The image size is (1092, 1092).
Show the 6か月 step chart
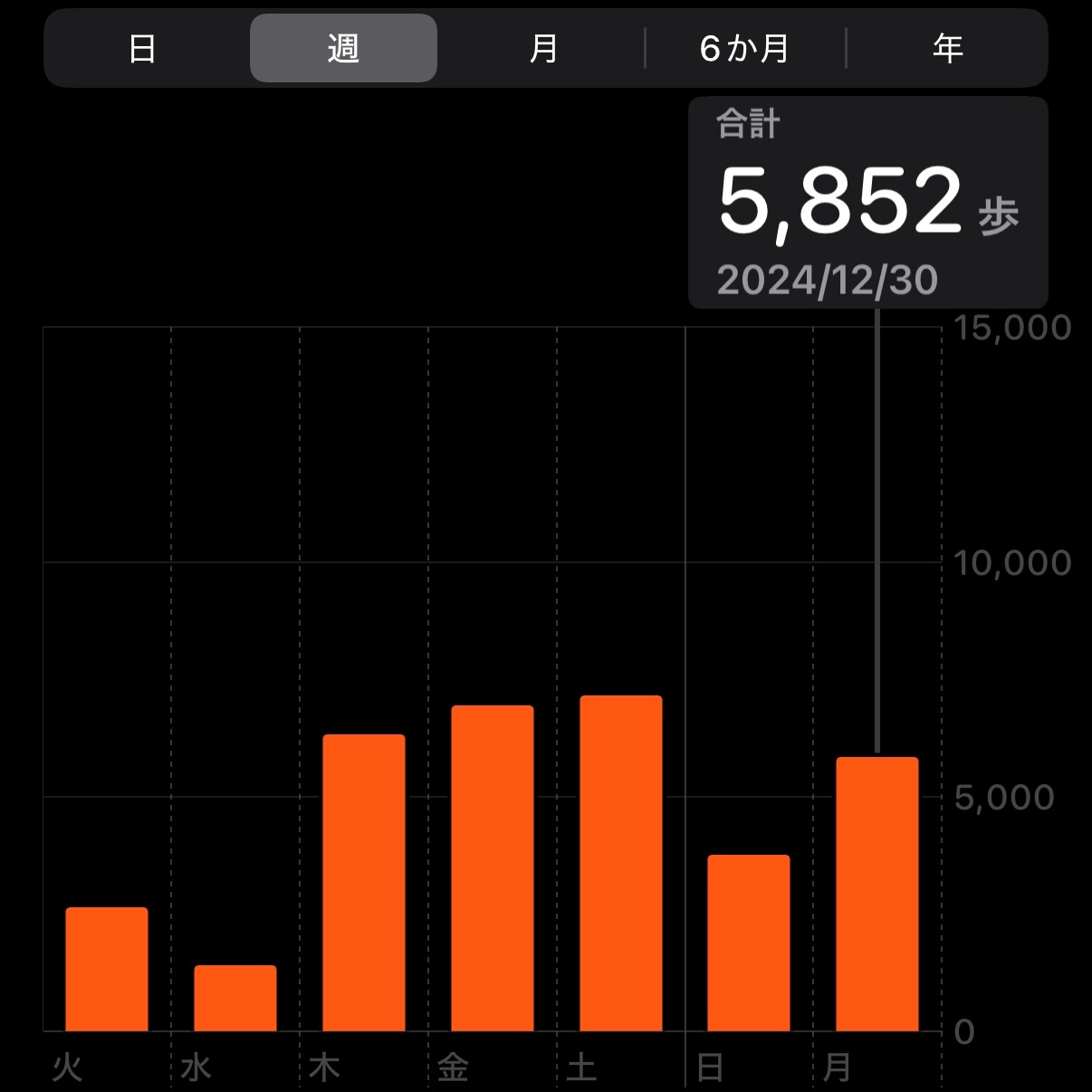pyautogui.click(x=744, y=48)
